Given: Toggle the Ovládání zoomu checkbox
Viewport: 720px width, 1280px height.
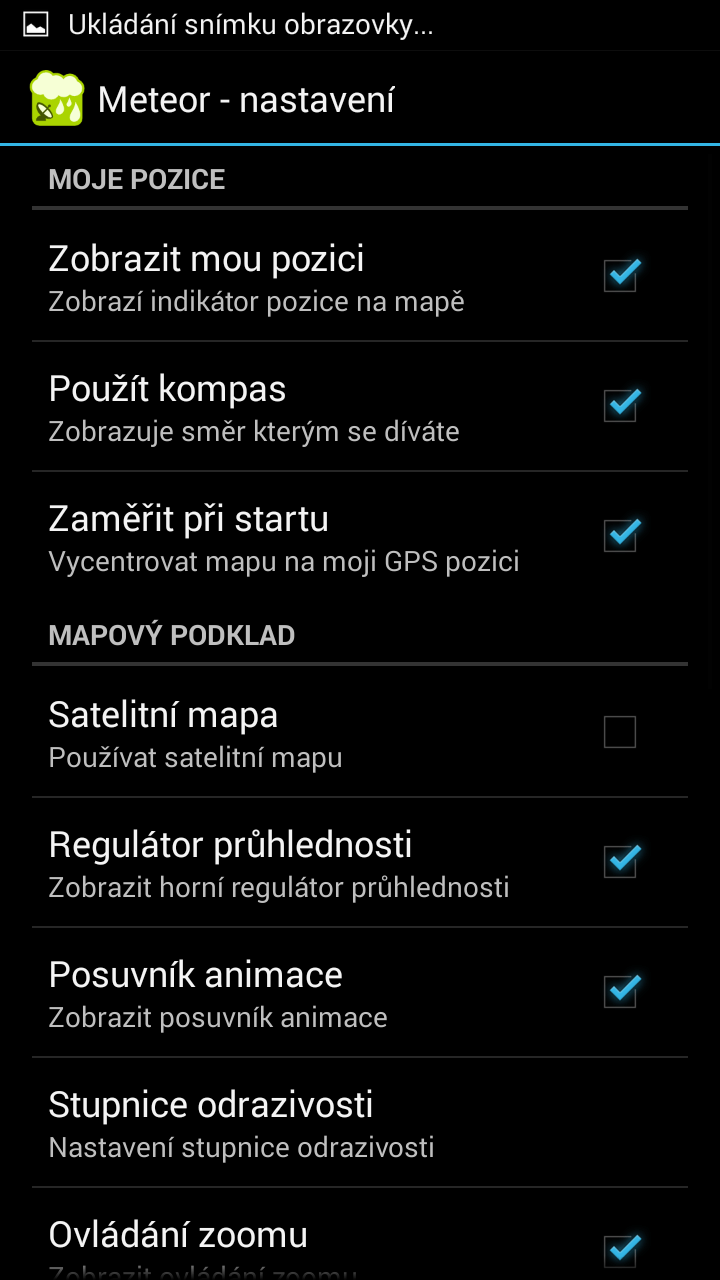Looking at the screenshot, I should pos(620,1250).
